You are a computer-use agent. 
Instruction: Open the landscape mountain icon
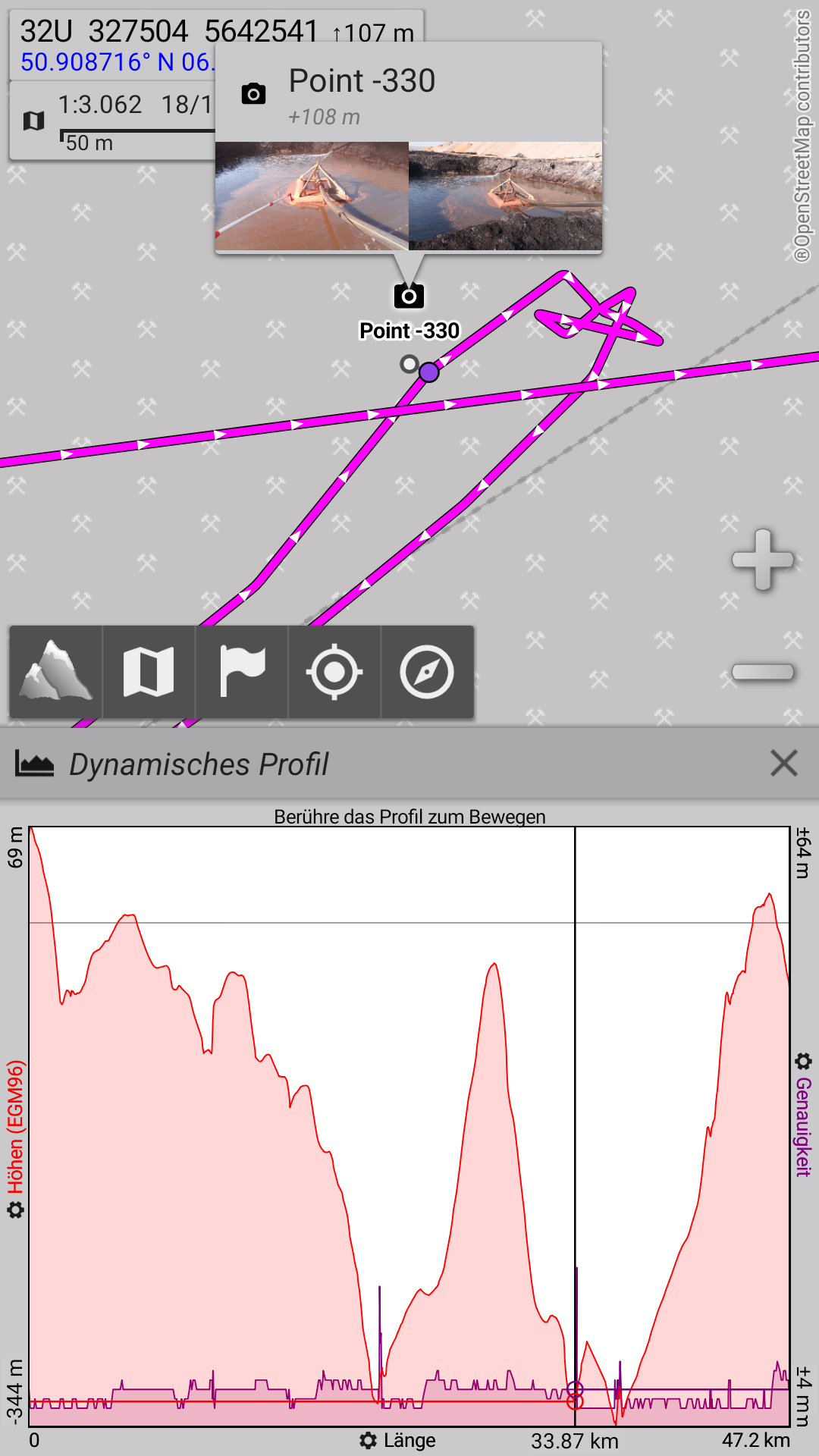click(x=55, y=672)
